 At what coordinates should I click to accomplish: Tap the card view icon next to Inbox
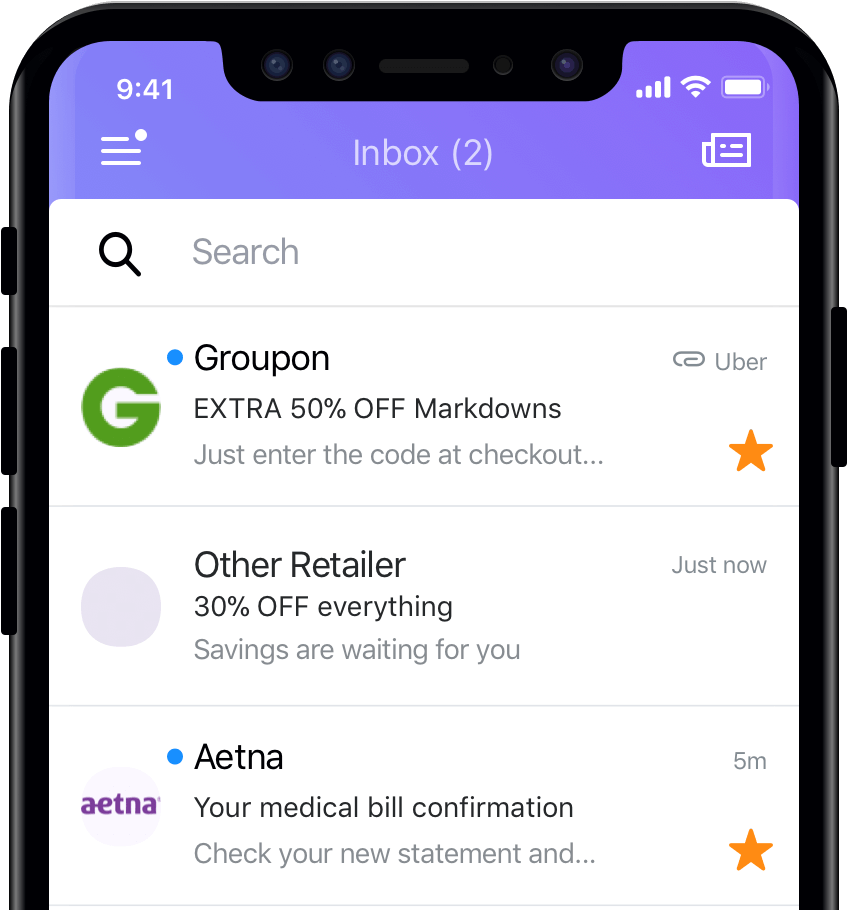coord(727,151)
